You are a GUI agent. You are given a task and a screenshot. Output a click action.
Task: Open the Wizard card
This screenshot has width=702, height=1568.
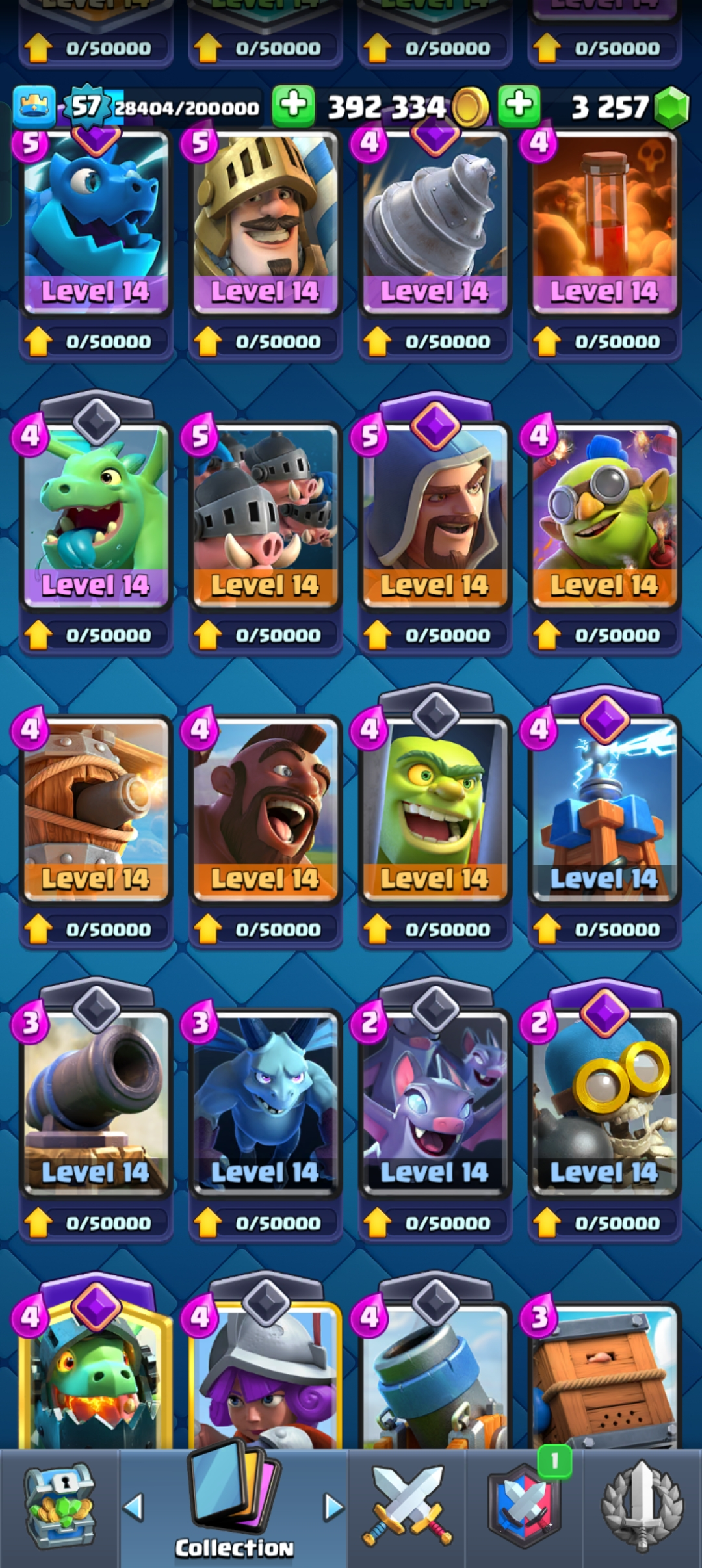435,514
